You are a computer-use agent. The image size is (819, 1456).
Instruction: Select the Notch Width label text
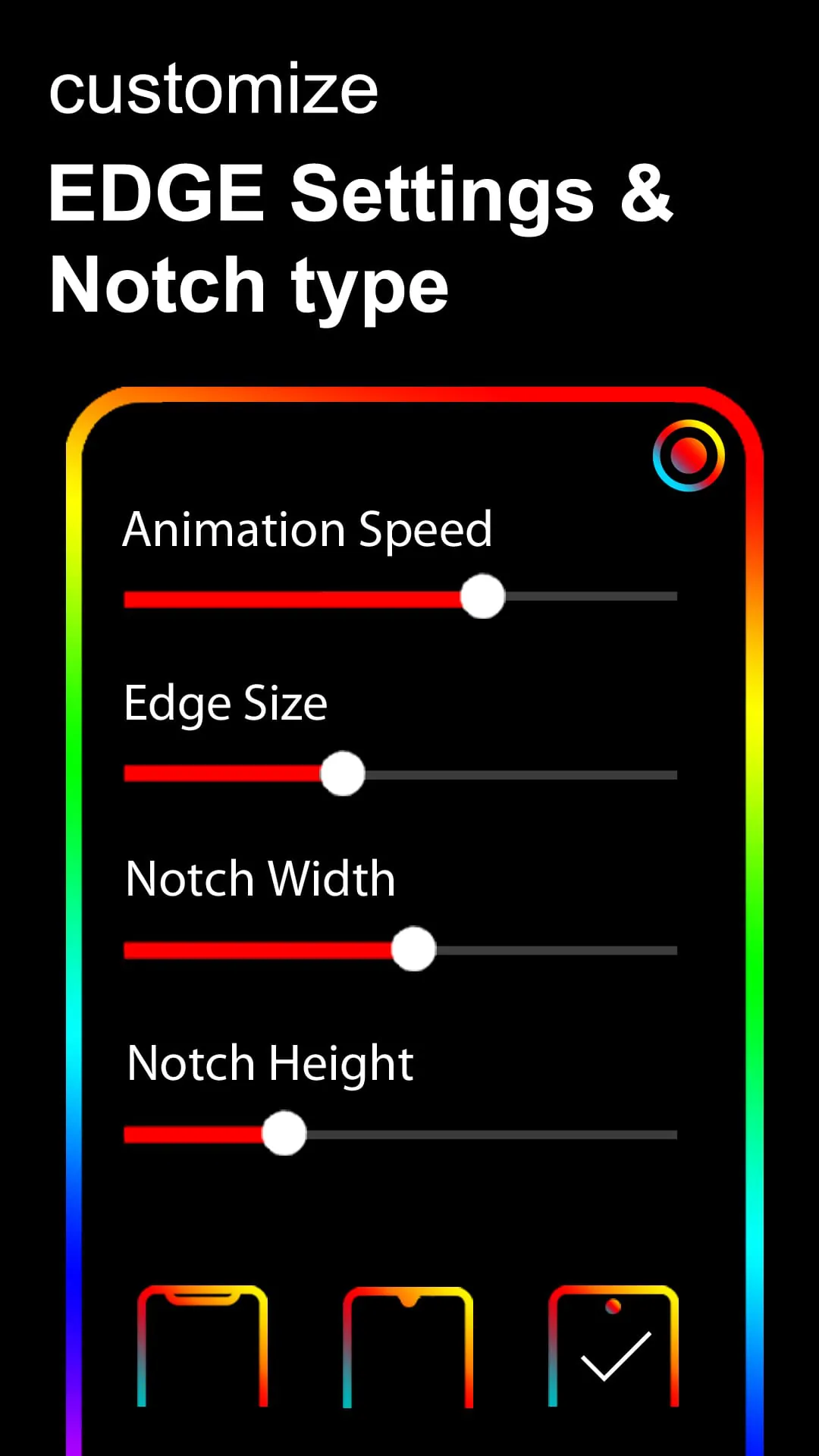click(x=259, y=880)
